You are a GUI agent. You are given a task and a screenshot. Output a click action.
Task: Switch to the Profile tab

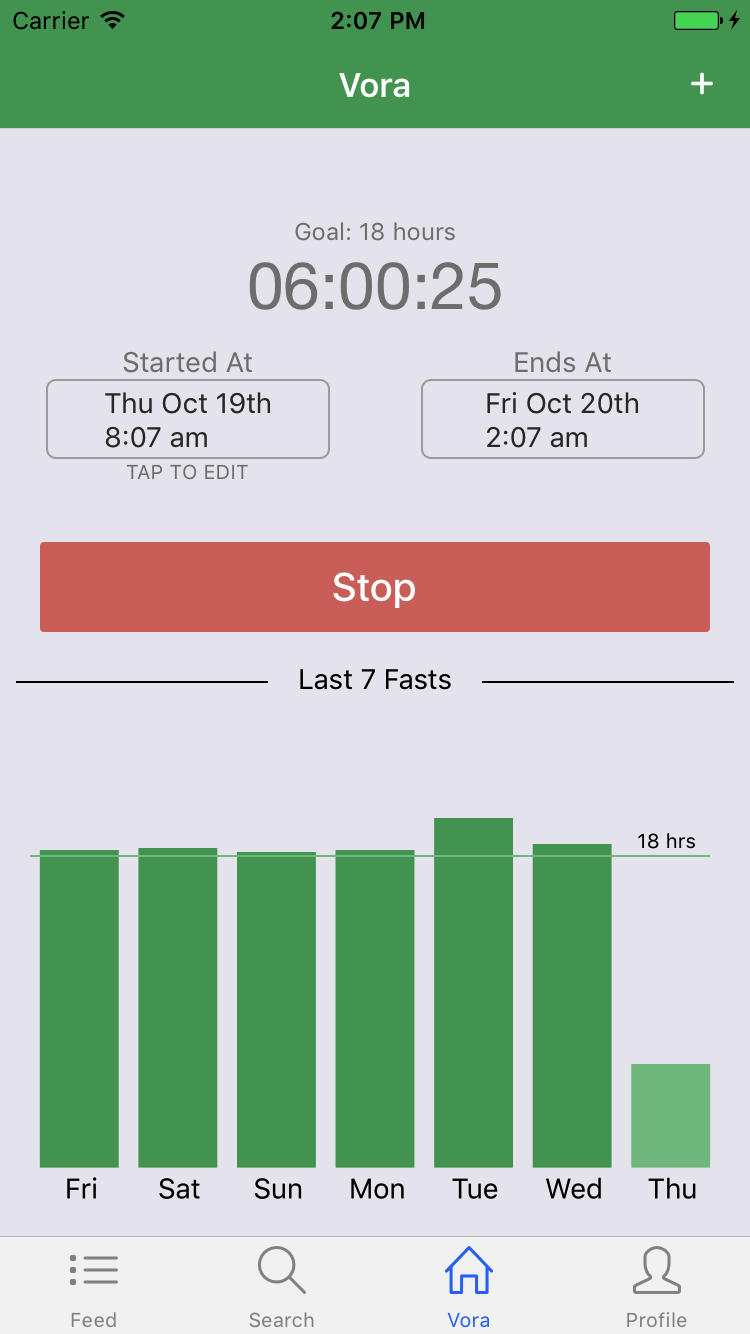pos(656,1285)
